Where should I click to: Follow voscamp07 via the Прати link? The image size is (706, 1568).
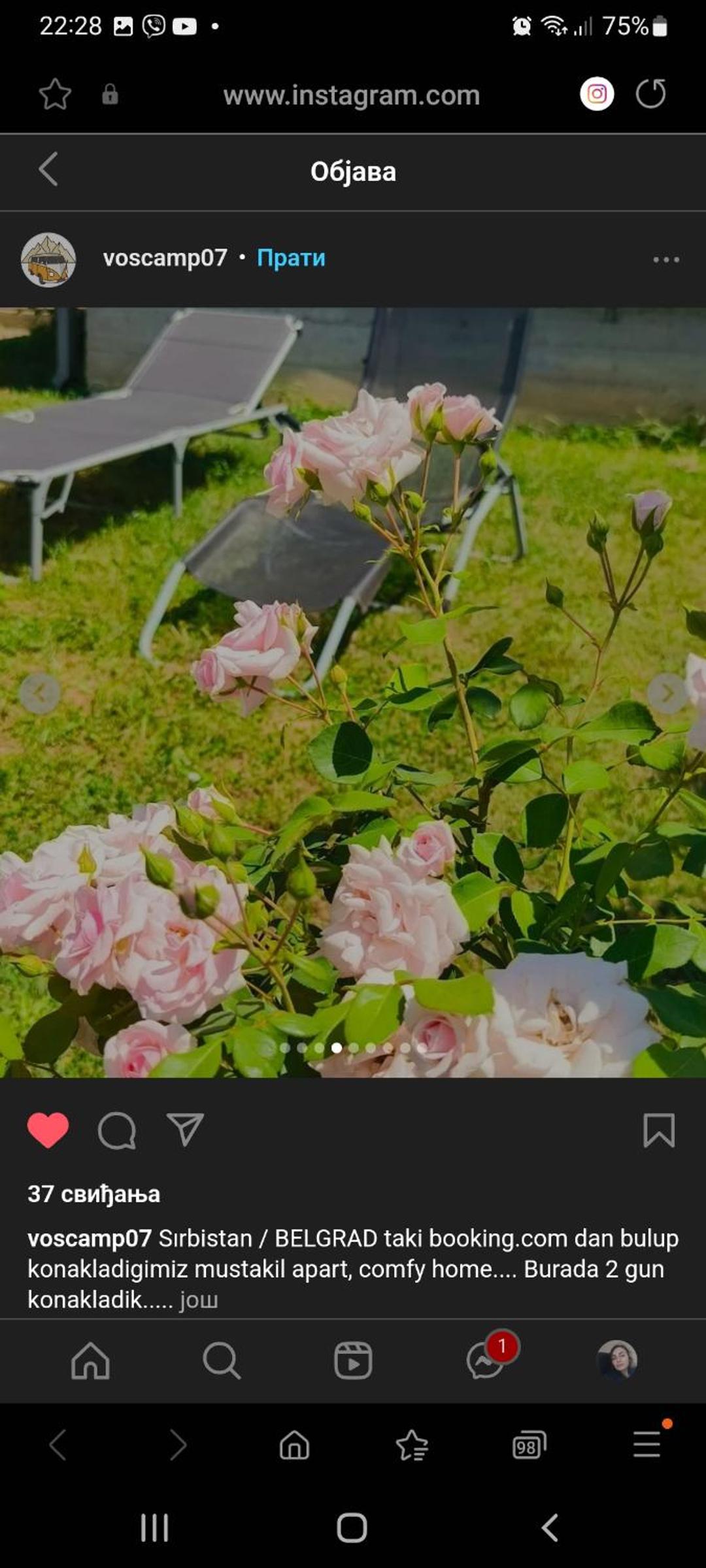(x=291, y=257)
